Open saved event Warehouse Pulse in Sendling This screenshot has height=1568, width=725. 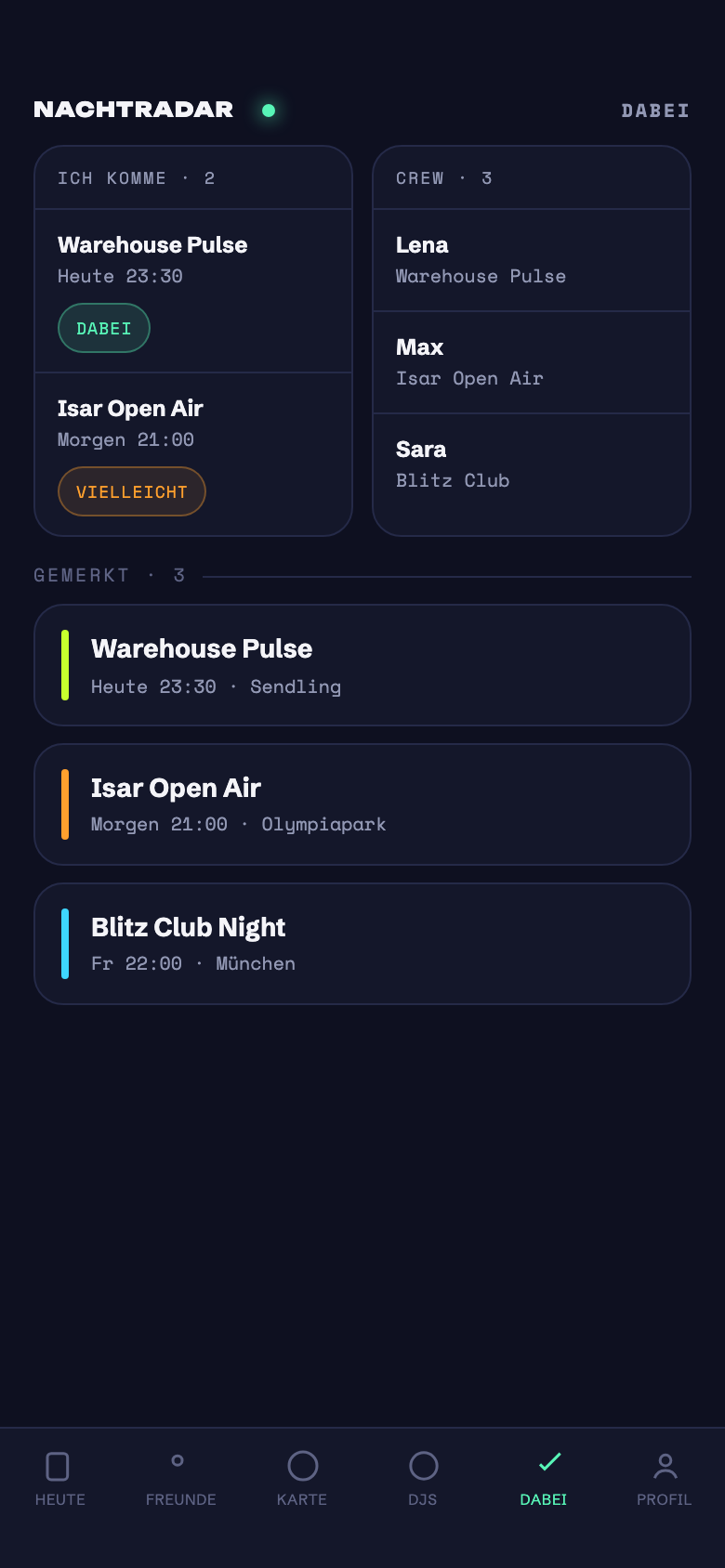pos(362,665)
